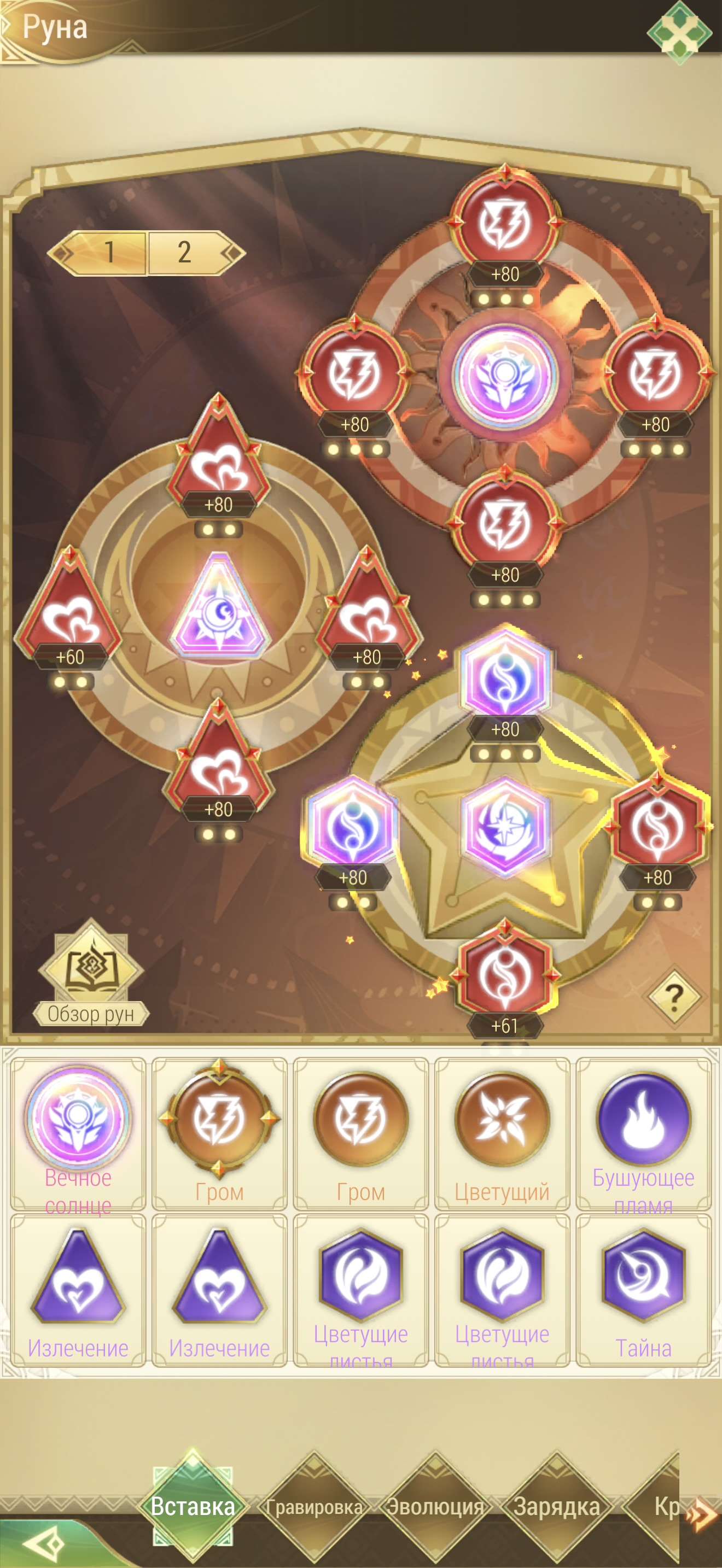Switch to the Эволюция tab
722x1568 pixels.
point(435,1507)
